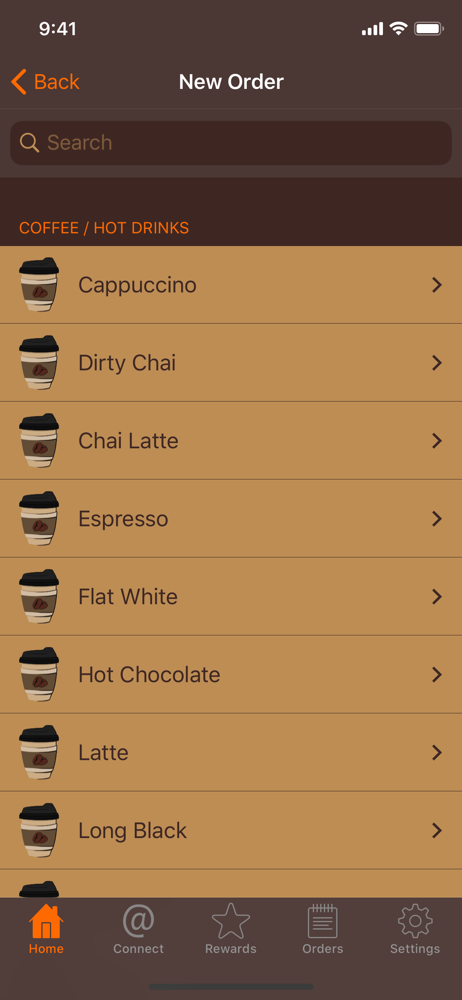Select Cappuccino from the list
The width and height of the screenshot is (462, 1000).
pos(231,285)
